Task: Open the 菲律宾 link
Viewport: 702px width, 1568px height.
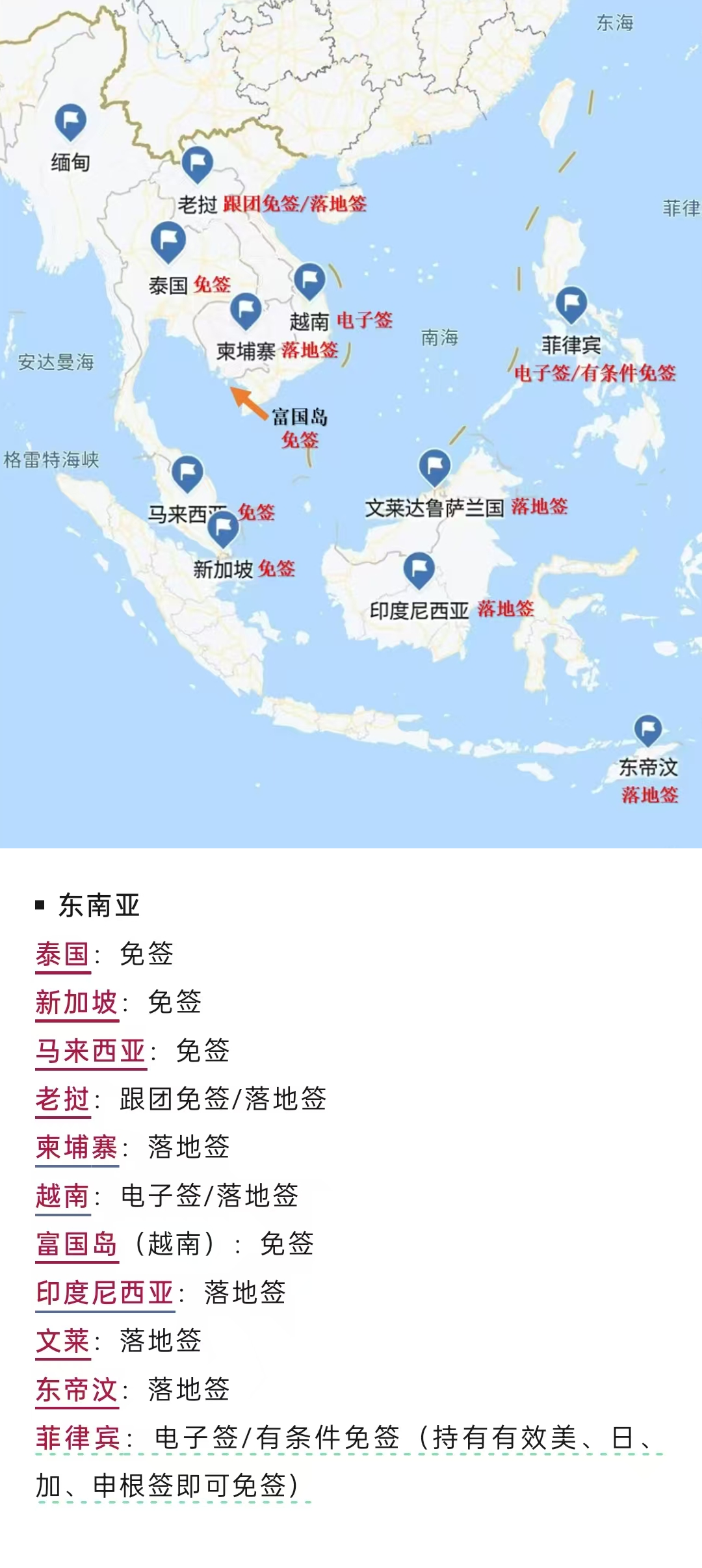Action: [x=78, y=1438]
